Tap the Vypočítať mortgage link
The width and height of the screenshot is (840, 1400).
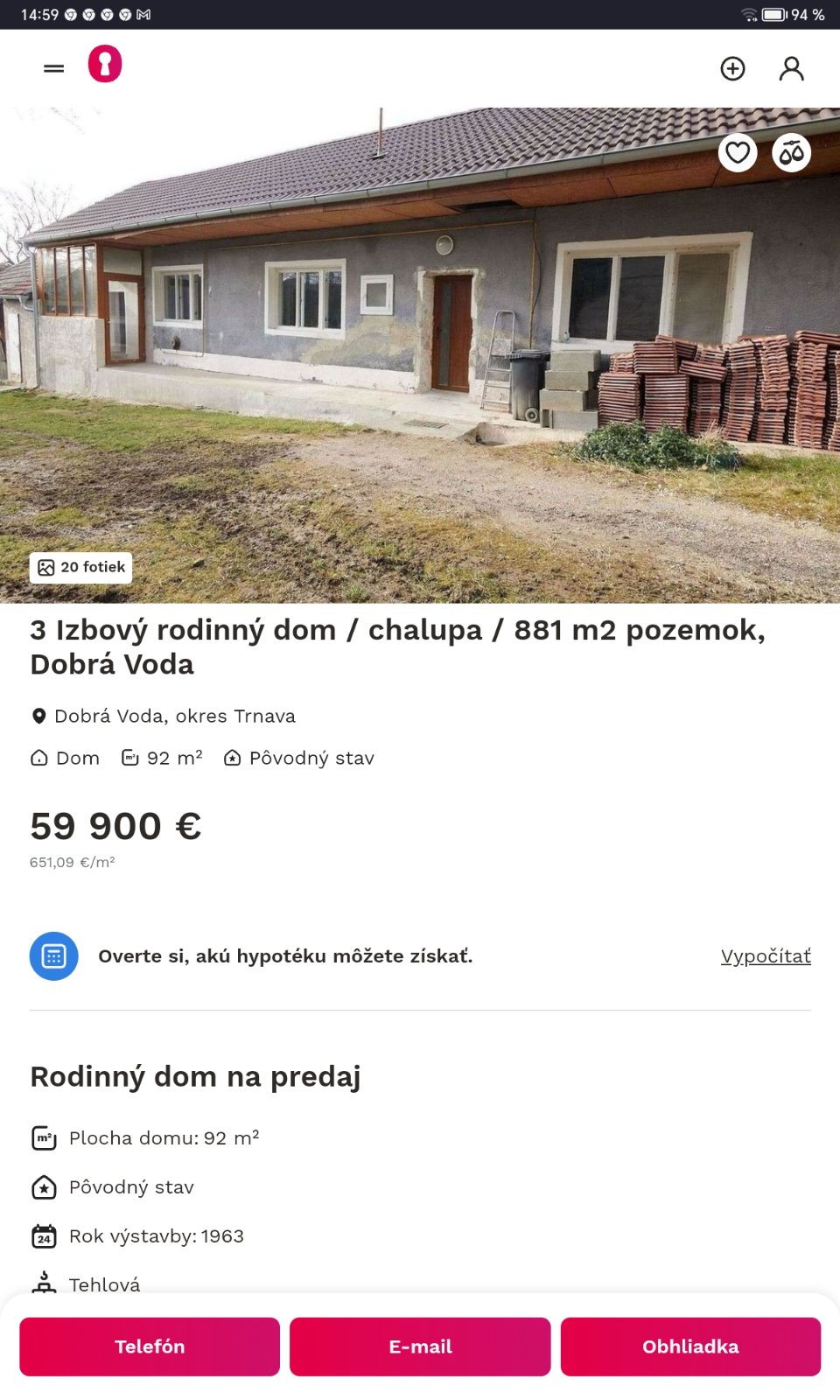click(766, 956)
